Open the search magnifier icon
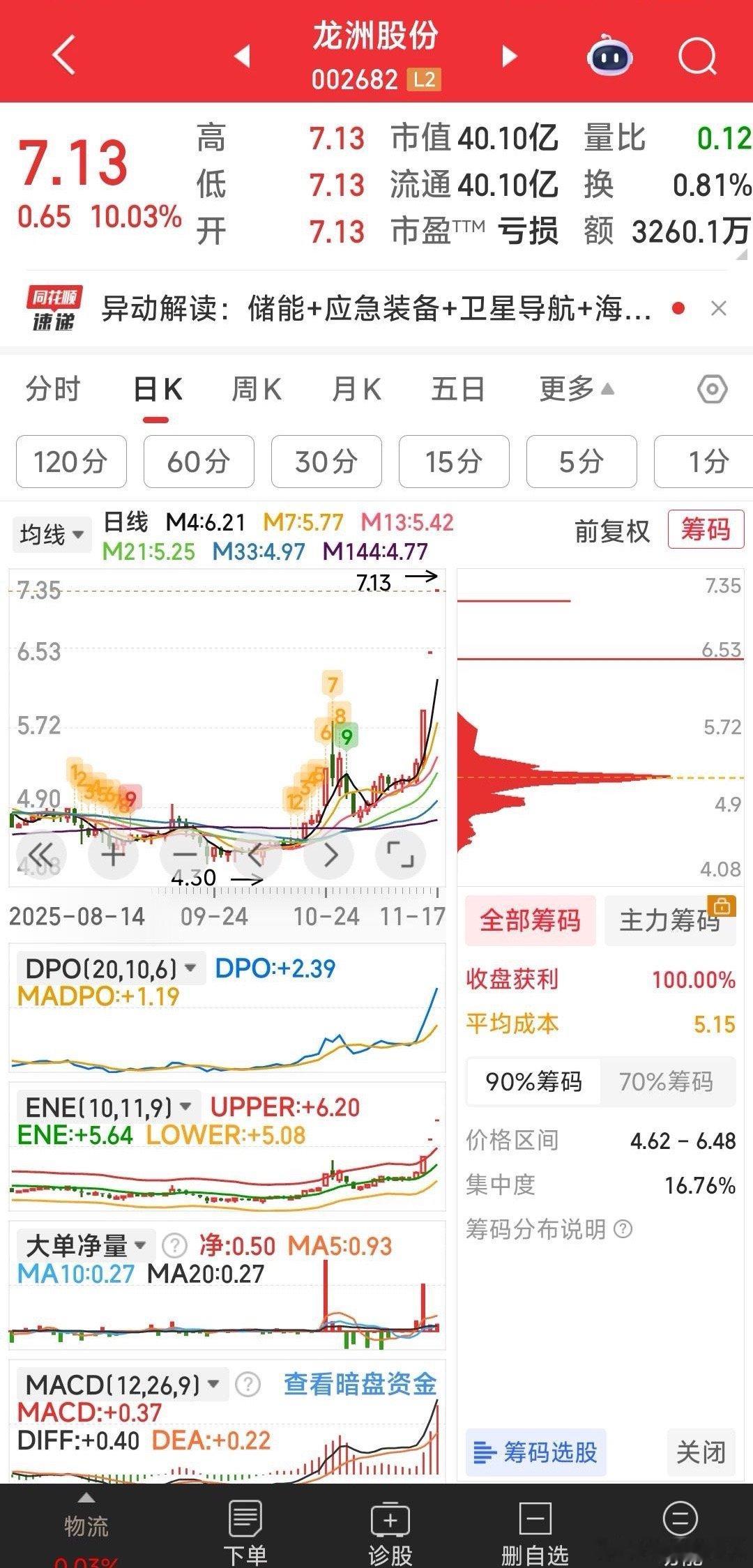Screen dimensions: 753x1568 pyautogui.click(x=697, y=55)
